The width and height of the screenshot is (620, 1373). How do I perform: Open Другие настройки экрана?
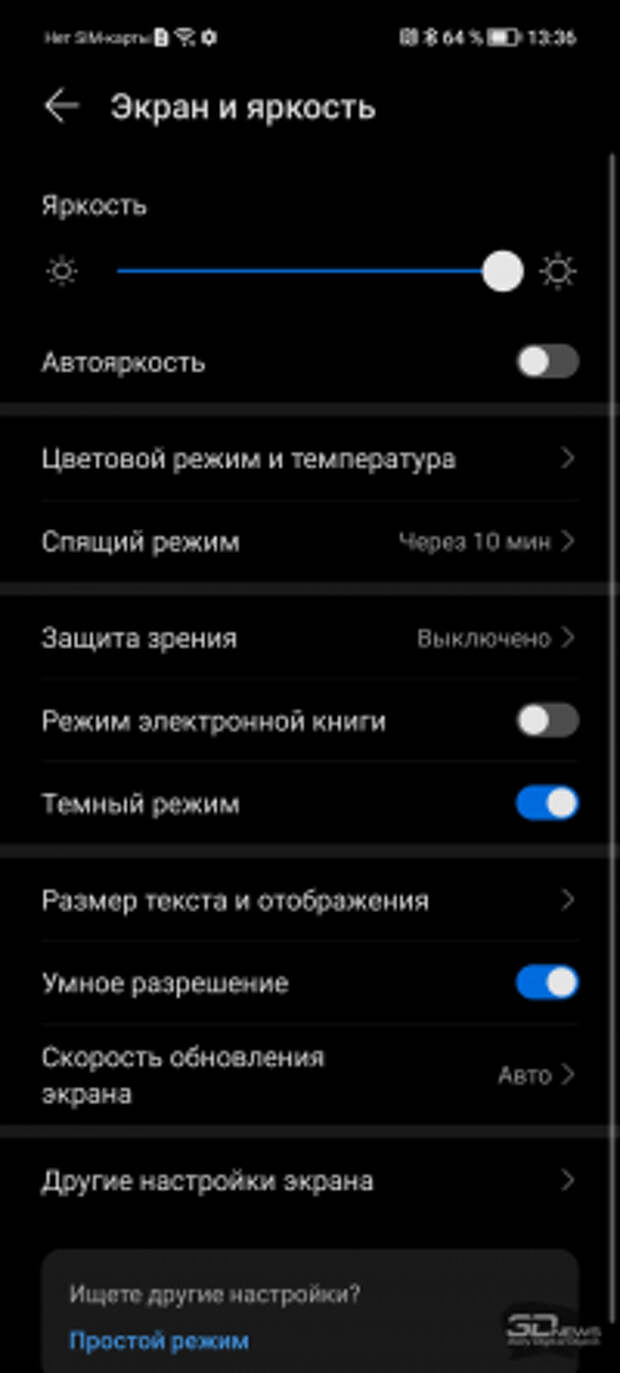click(309, 1180)
